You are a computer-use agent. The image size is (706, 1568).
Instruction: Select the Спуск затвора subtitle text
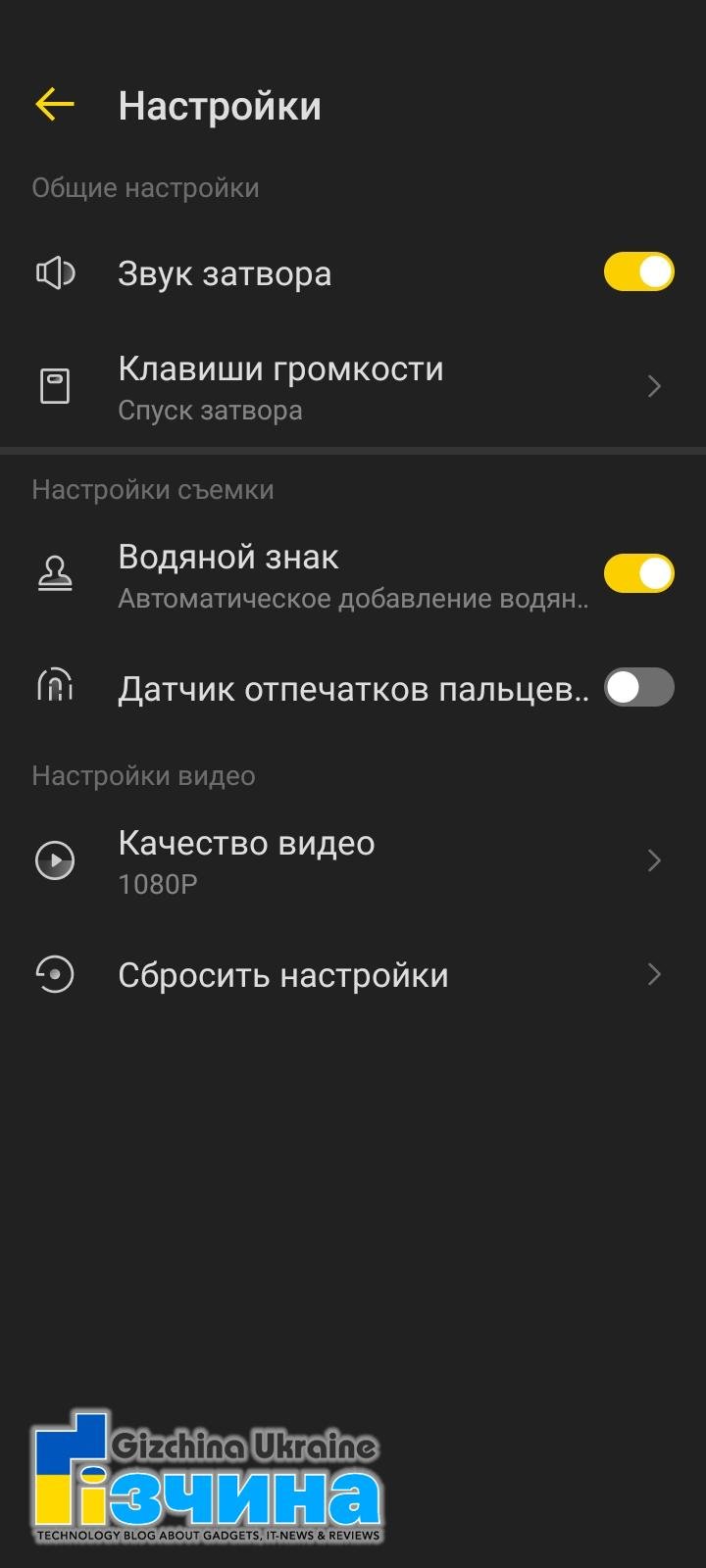click(x=210, y=410)
